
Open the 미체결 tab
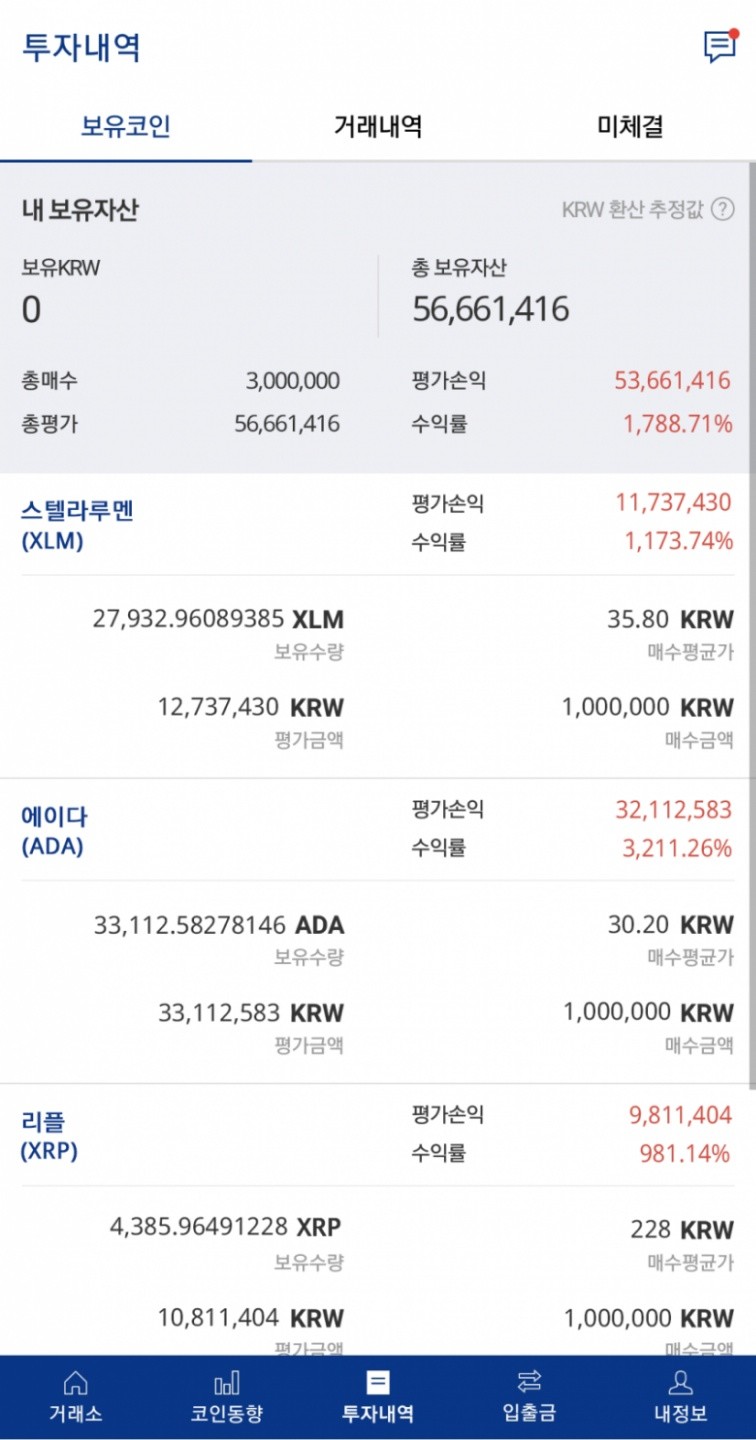(x=630, y=126)
